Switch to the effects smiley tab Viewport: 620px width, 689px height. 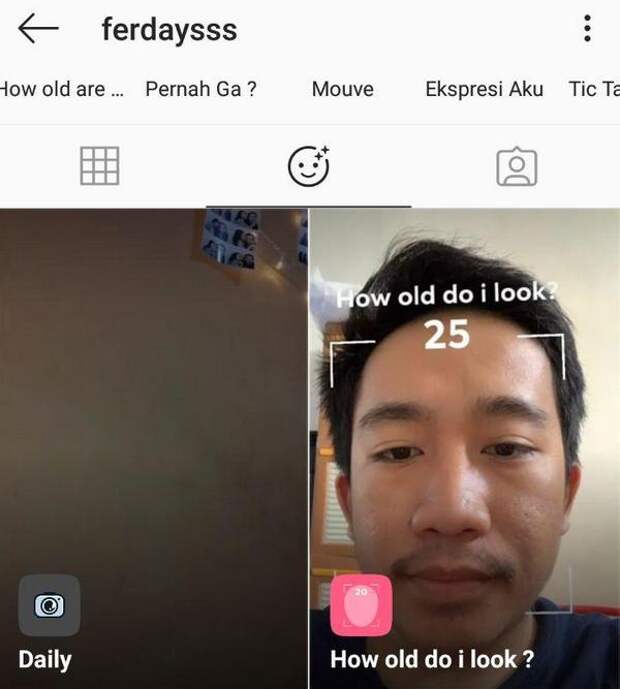pyautogui.click(x=308, y=166)
